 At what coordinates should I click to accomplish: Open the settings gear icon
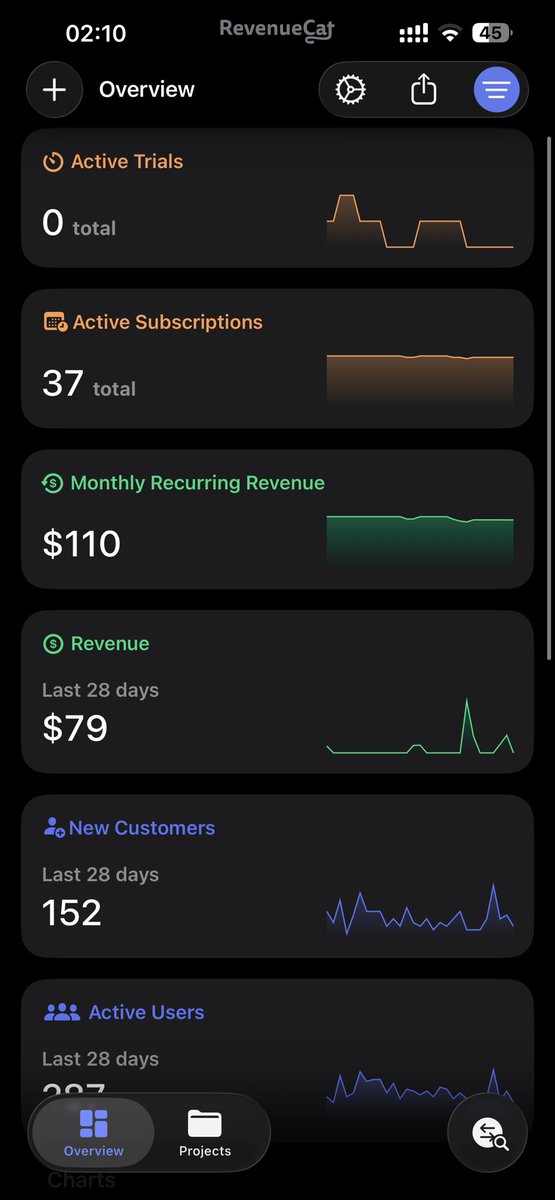pyautogui.click(x=351, y=90)
